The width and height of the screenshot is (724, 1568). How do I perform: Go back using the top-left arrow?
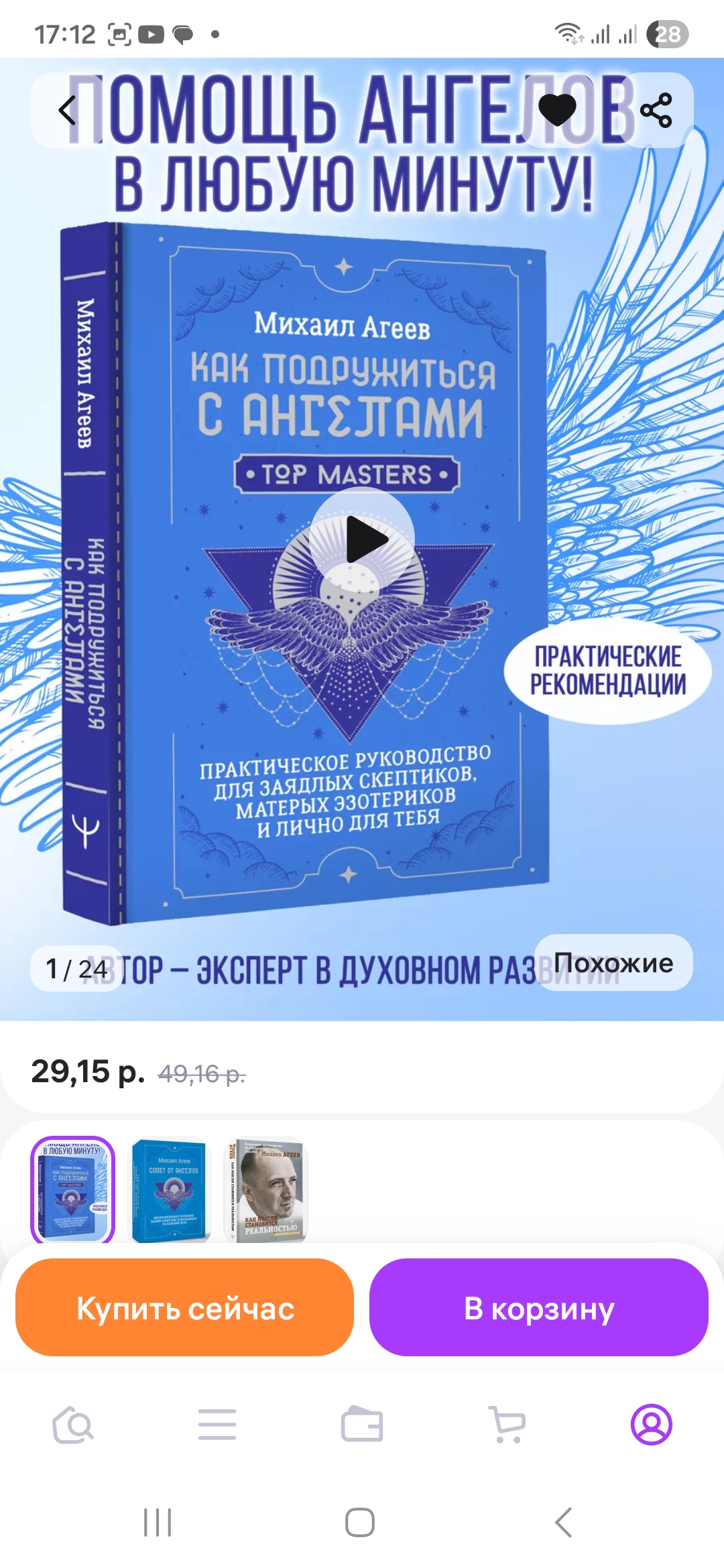pos(68,111)
